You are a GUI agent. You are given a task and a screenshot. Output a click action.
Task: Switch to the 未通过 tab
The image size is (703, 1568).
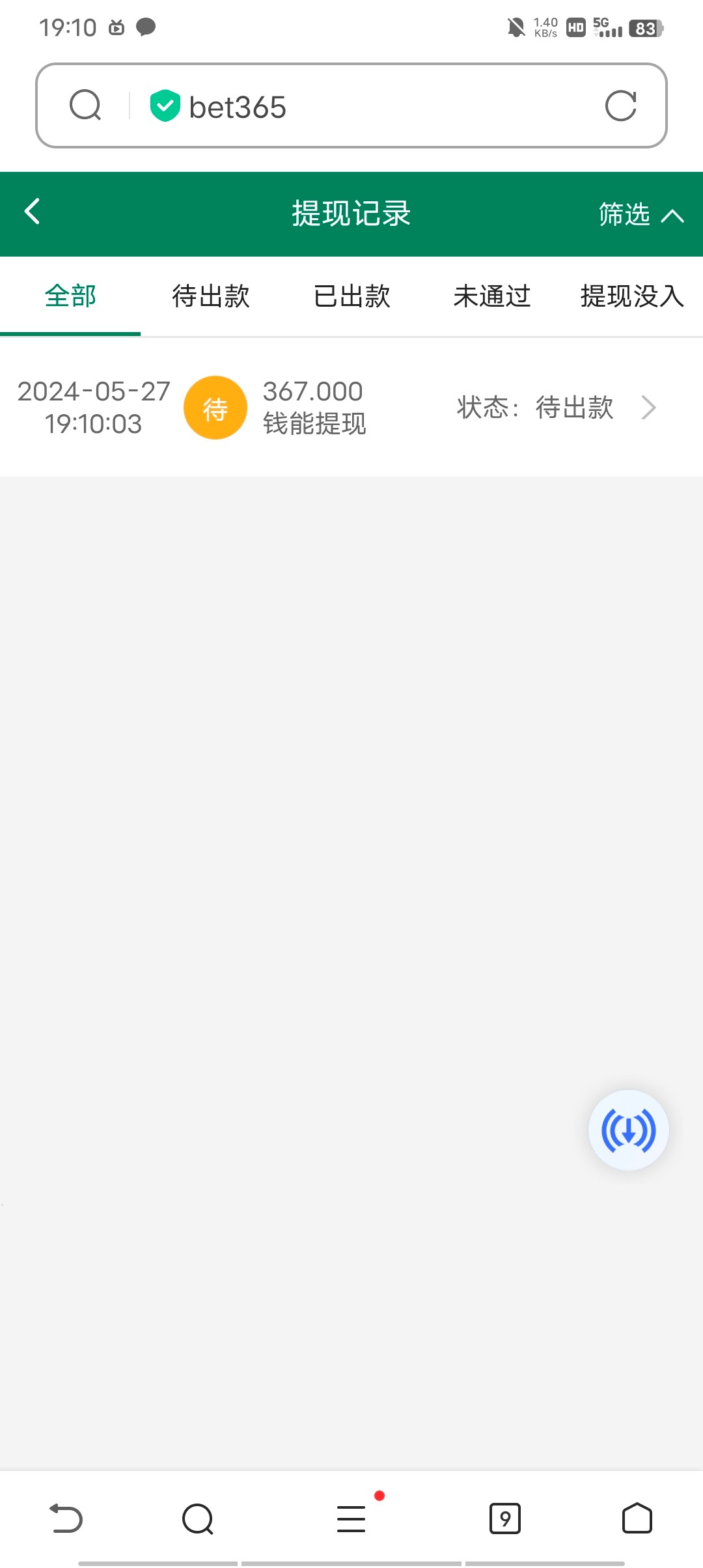point(492,296)
